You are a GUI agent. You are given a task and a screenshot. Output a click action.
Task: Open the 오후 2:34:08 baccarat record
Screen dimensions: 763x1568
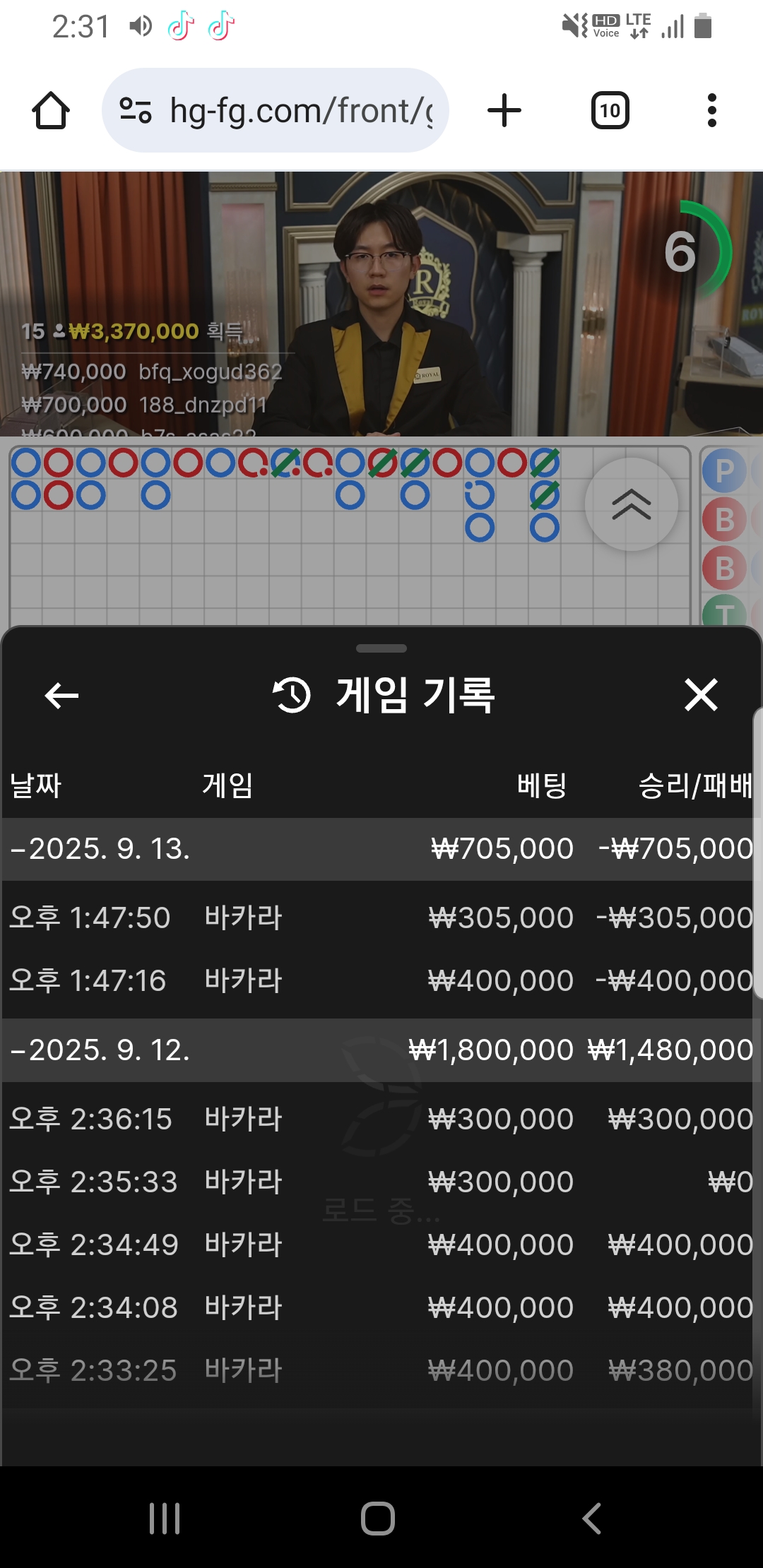coord(377,1308)
